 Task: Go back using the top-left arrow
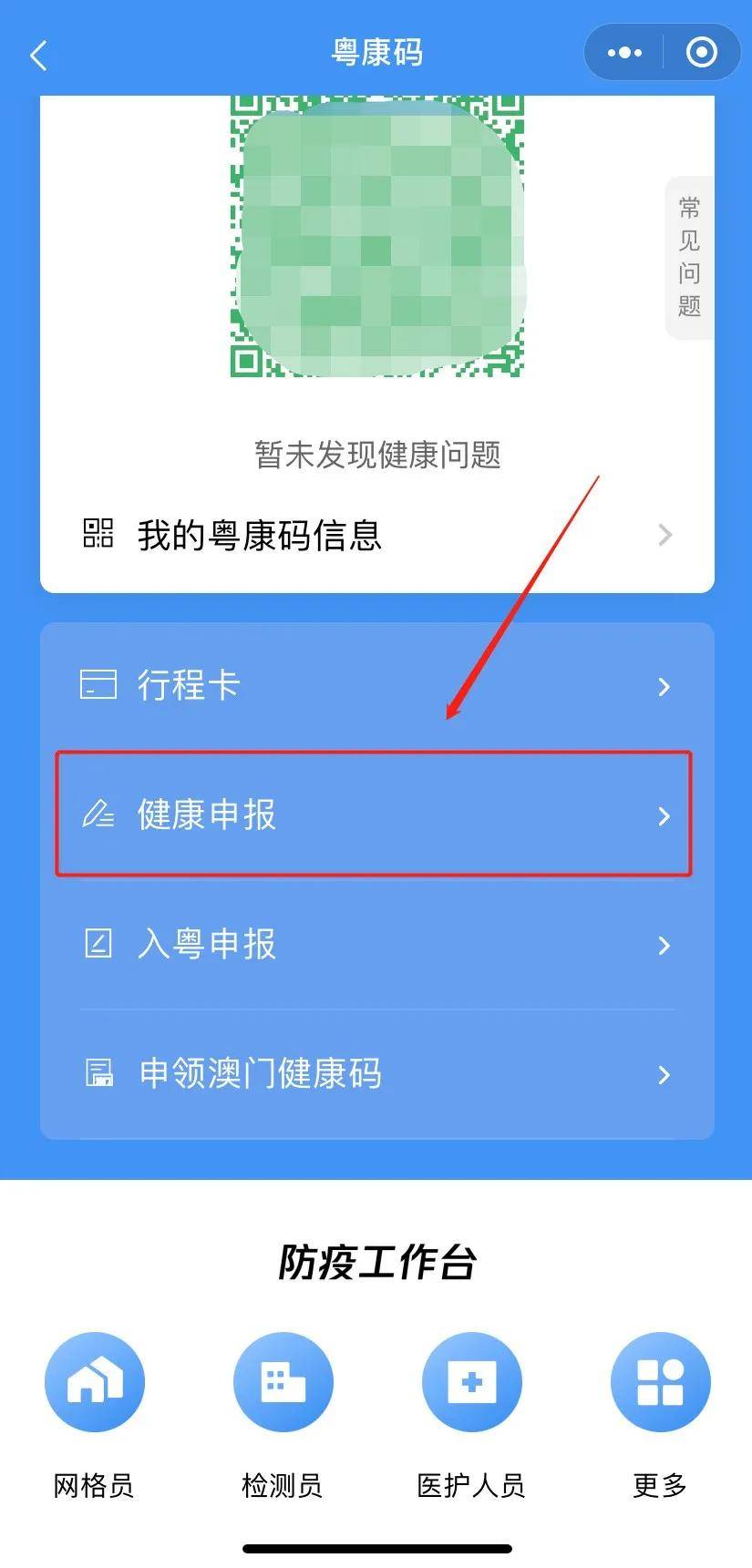point(38,55)
